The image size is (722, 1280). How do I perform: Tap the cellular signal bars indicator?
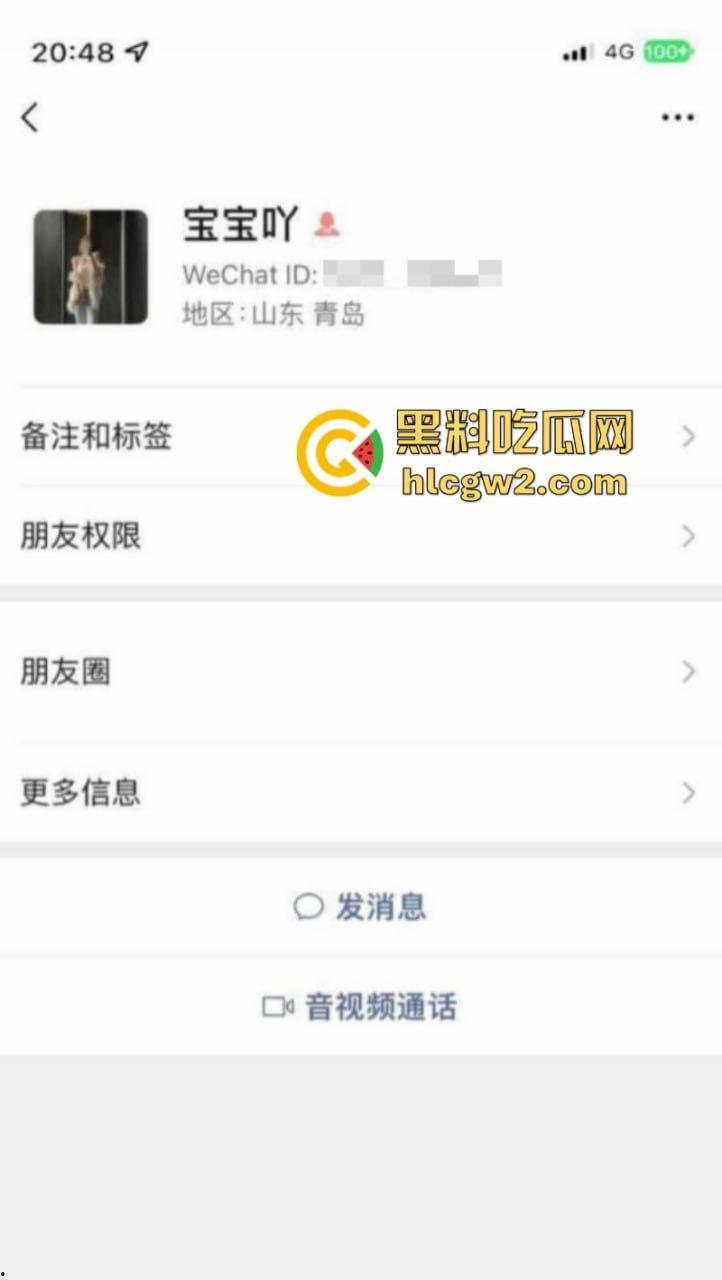575,52
